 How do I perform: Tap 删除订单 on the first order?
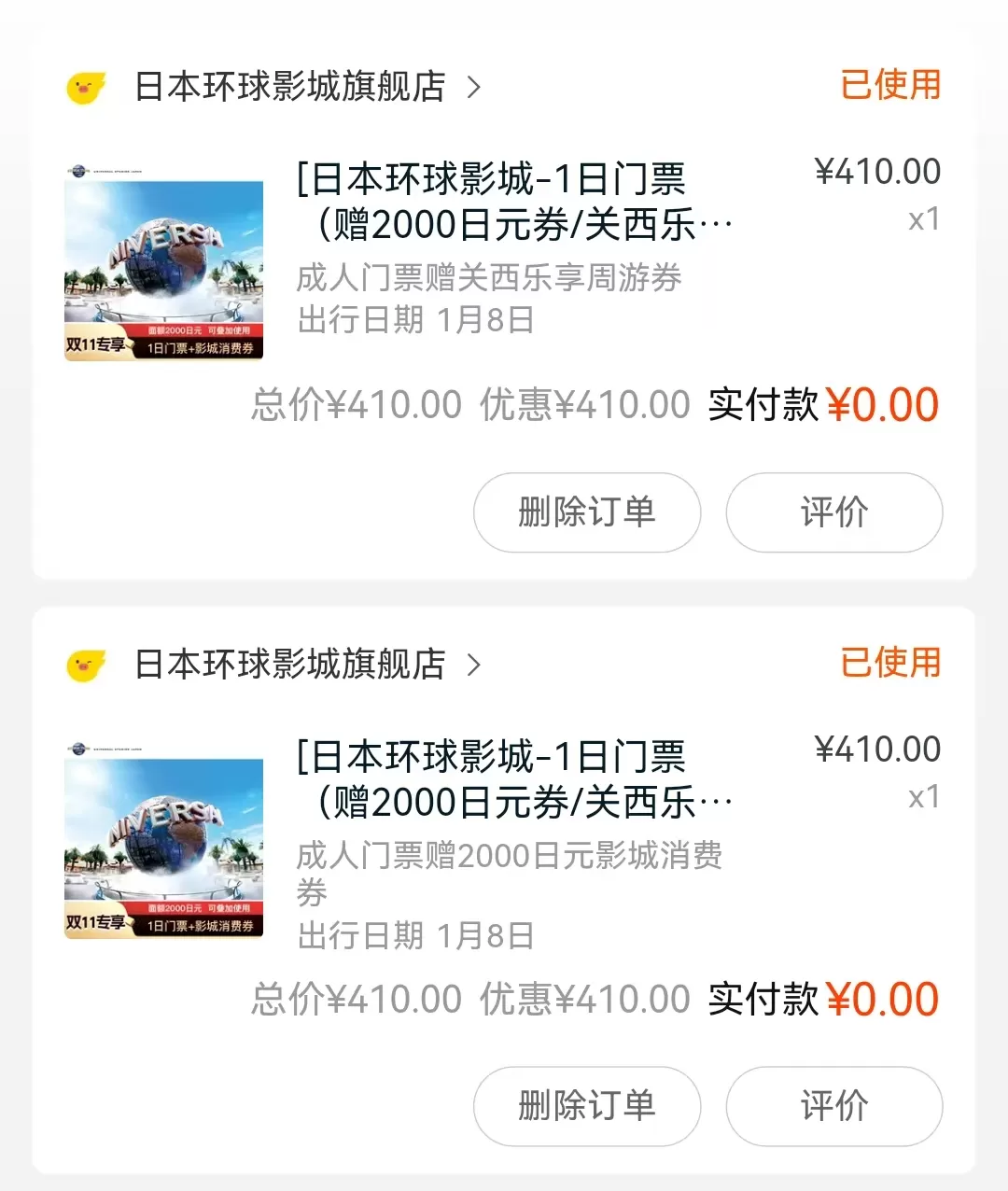click(x=586, y=512)
